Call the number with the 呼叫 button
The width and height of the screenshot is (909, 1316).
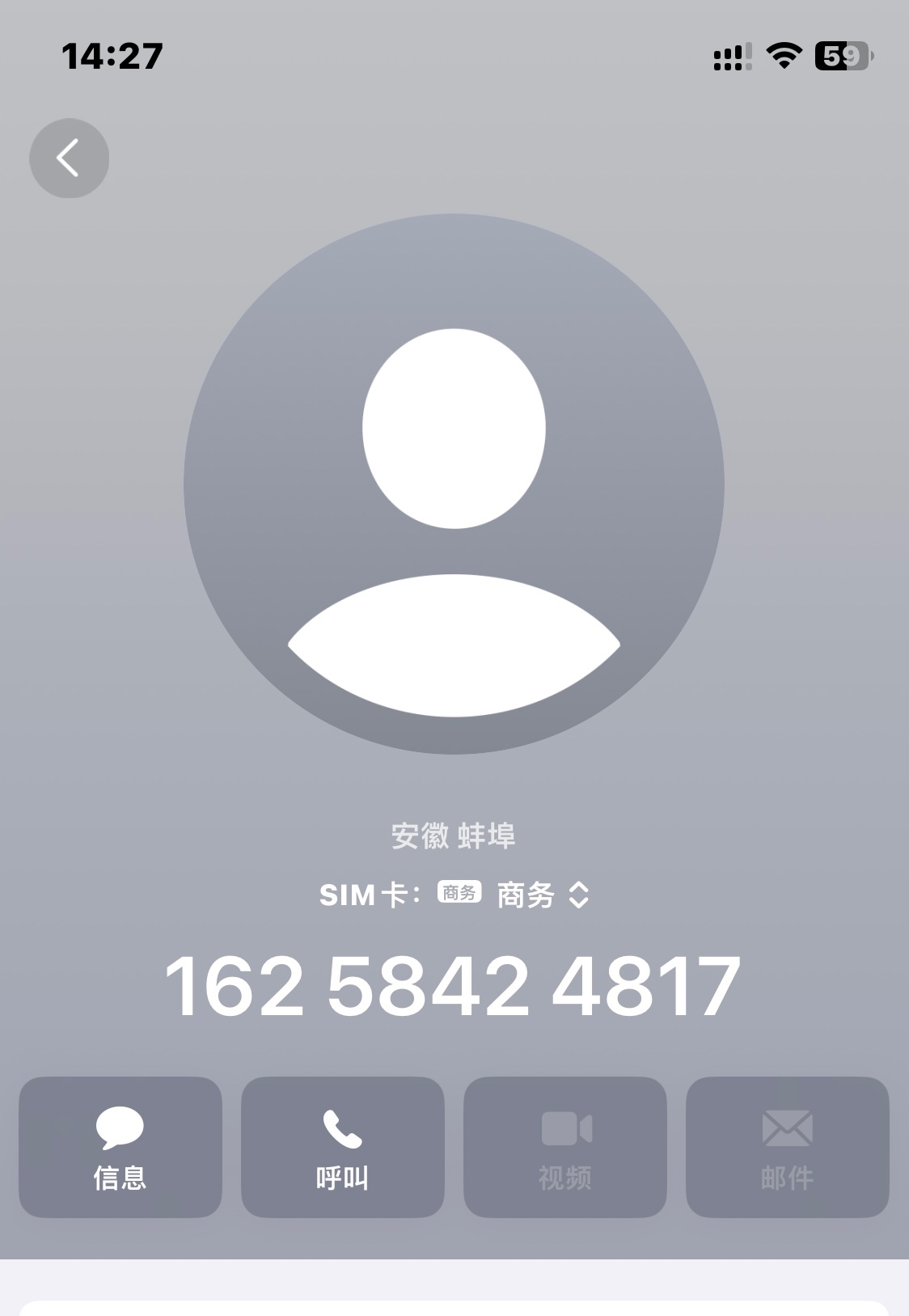pos(342,1146)
